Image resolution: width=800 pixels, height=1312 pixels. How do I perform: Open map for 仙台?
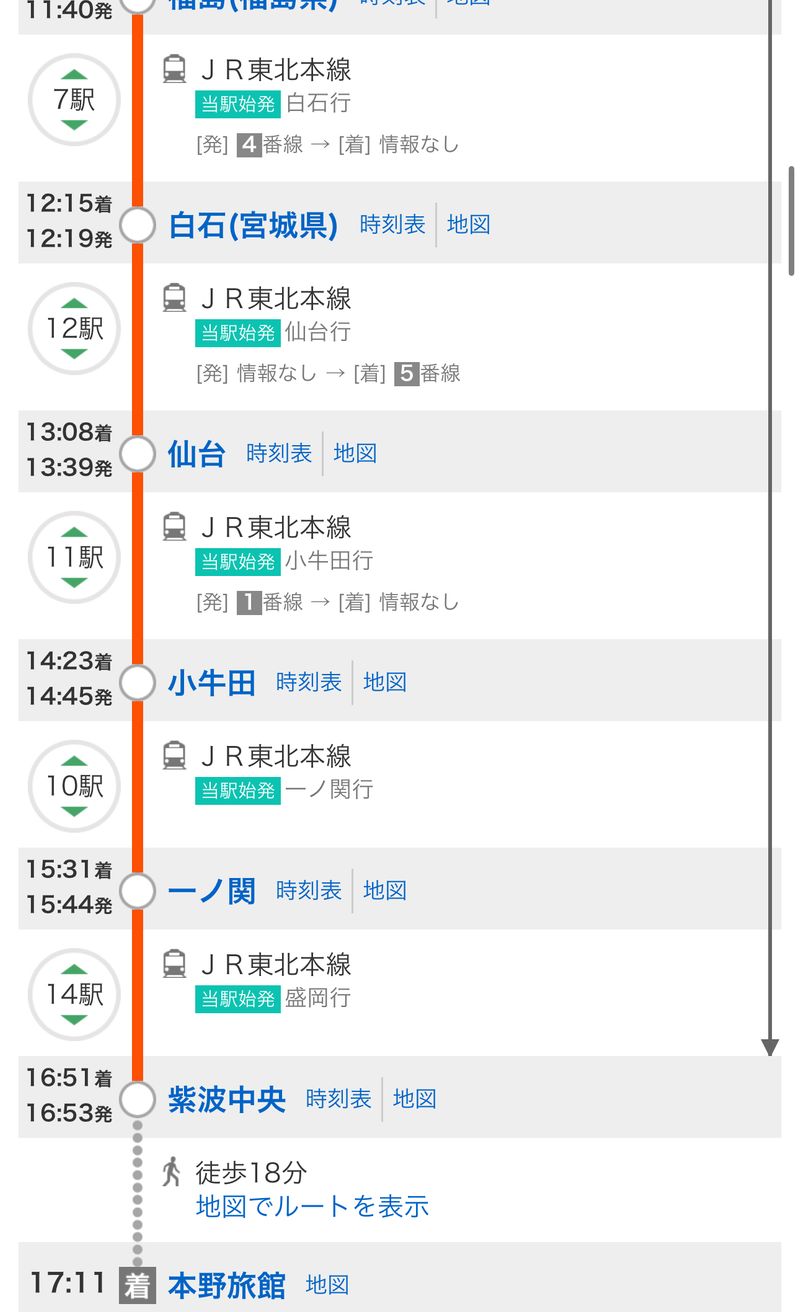click(x=355, y=454)
